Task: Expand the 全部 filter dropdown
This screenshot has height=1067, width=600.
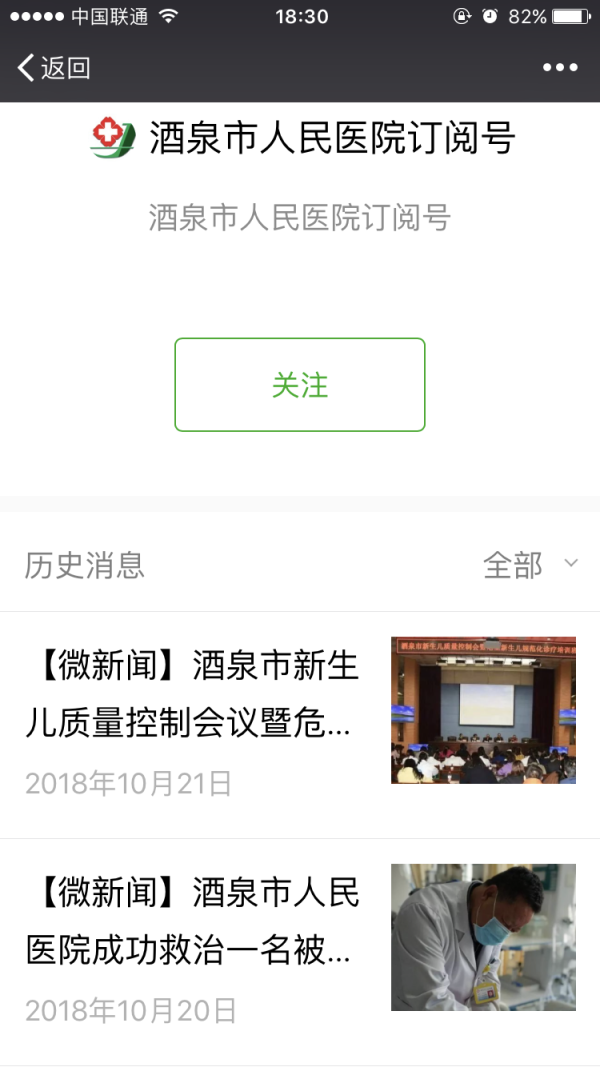Action: [530, 565]
